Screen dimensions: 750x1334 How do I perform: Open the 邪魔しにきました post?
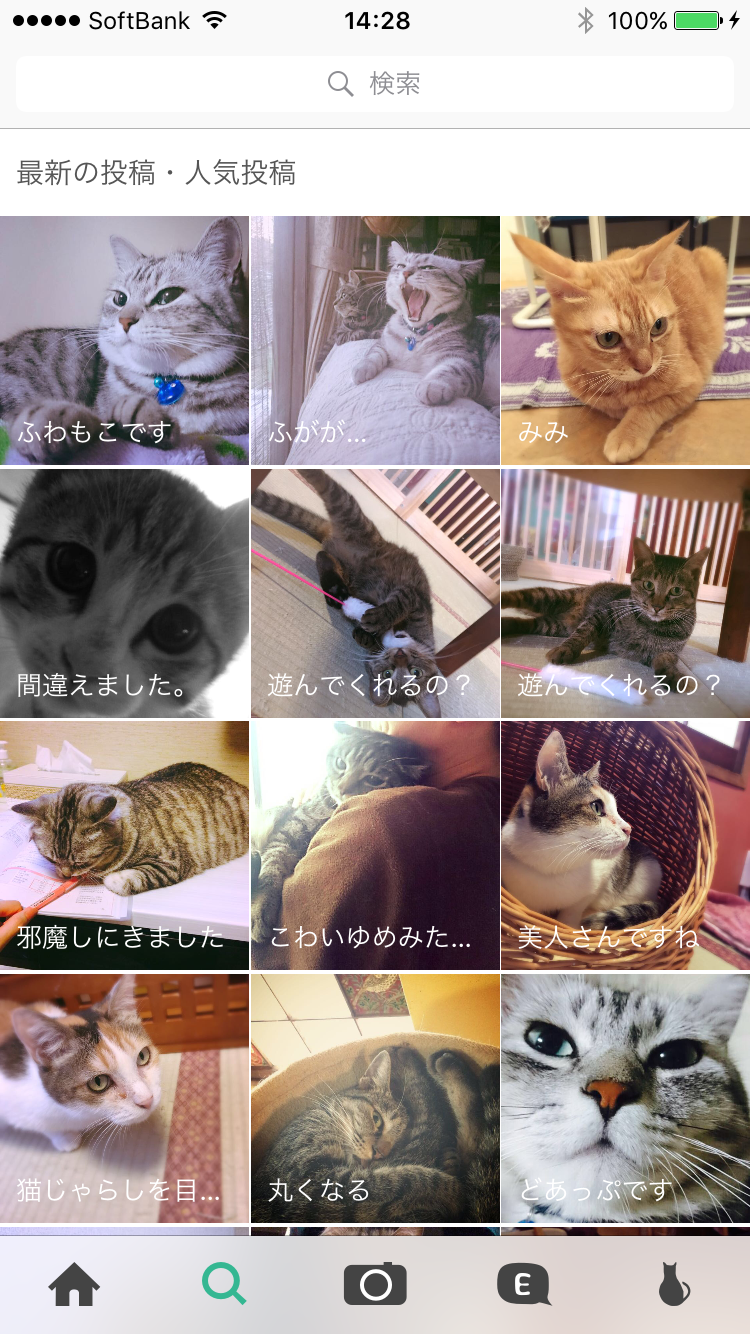(124, 845)
